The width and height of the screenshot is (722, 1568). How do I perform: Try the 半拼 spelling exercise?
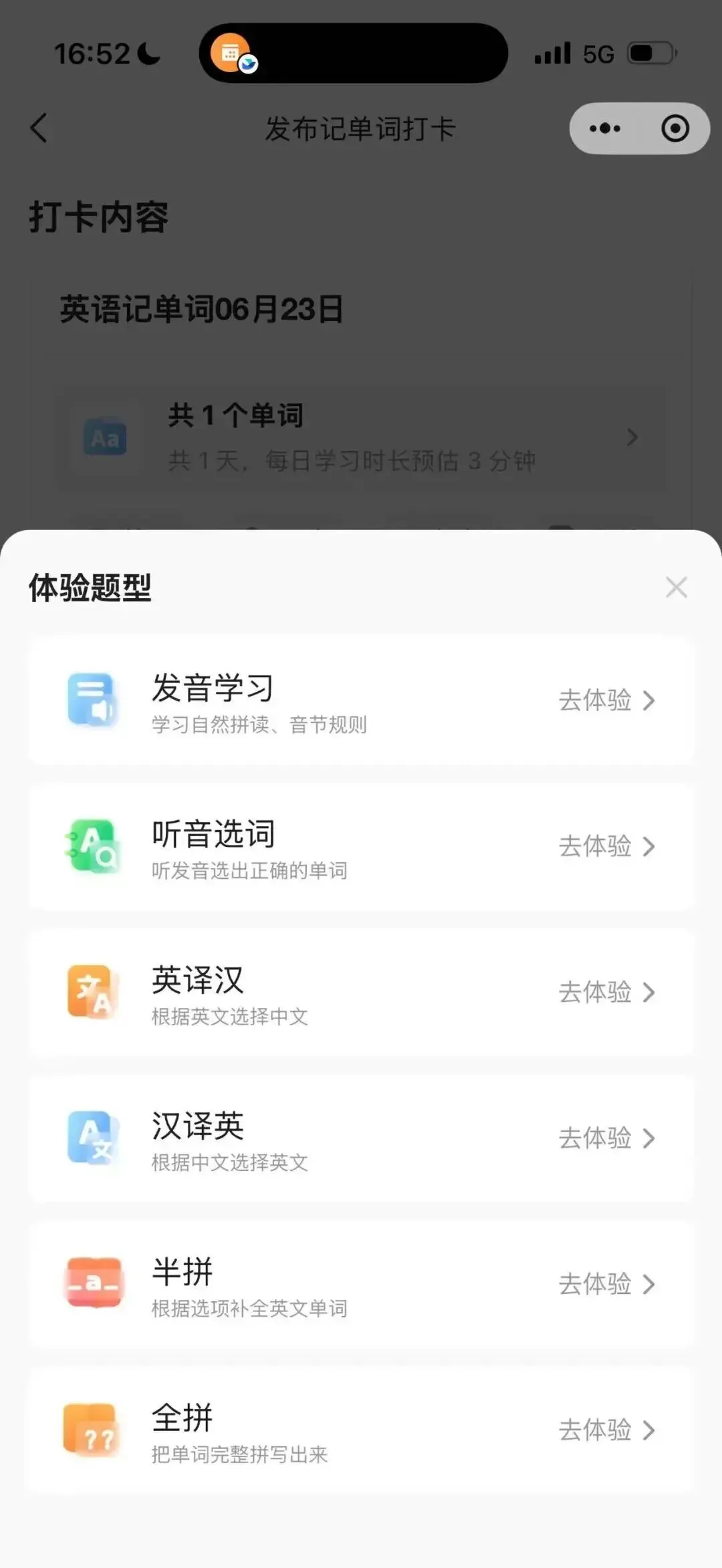pyautogui.click(x=361, y=1284)
